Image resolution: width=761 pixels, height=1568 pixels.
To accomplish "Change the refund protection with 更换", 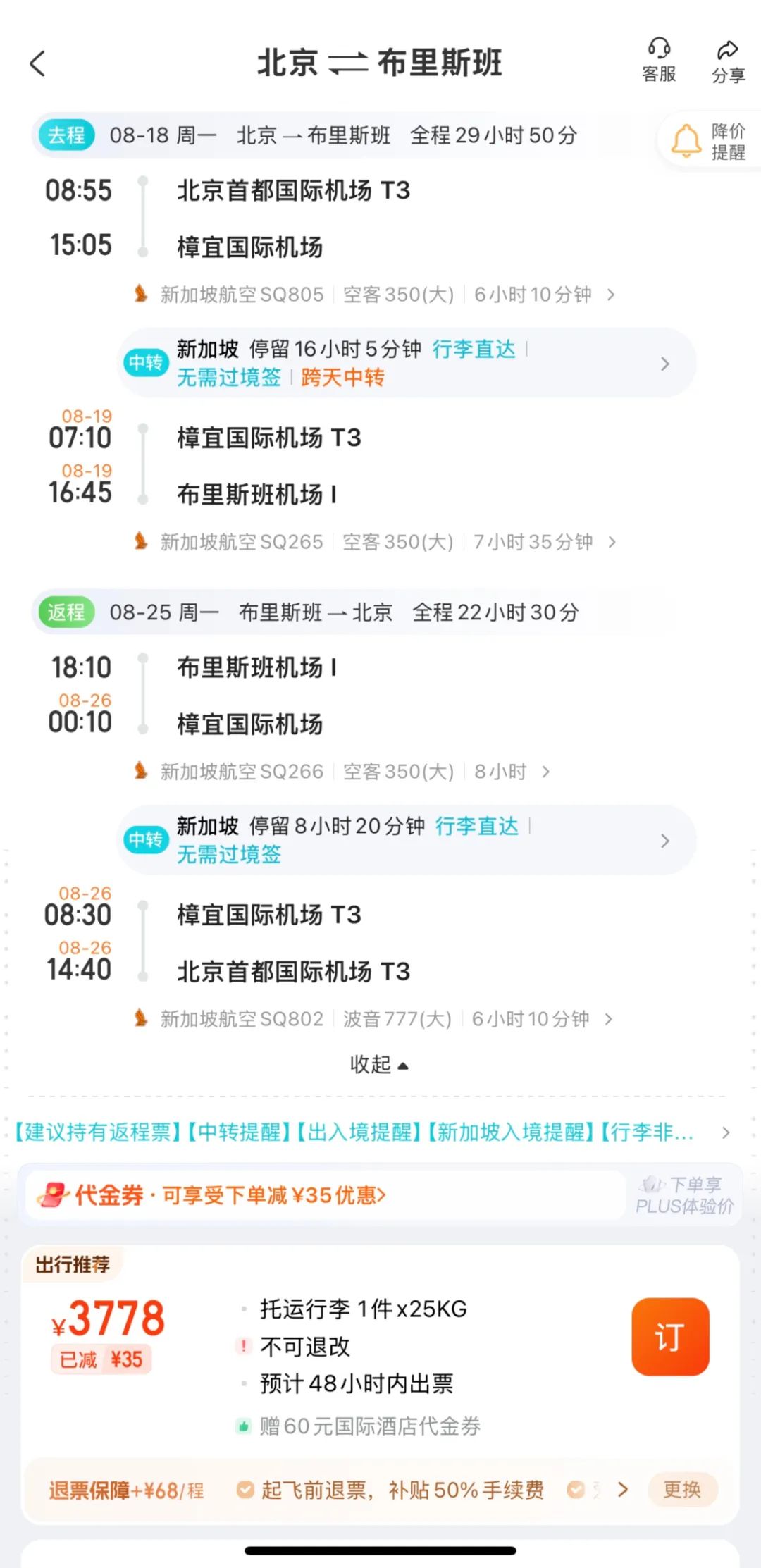I will coord(682,1489).
